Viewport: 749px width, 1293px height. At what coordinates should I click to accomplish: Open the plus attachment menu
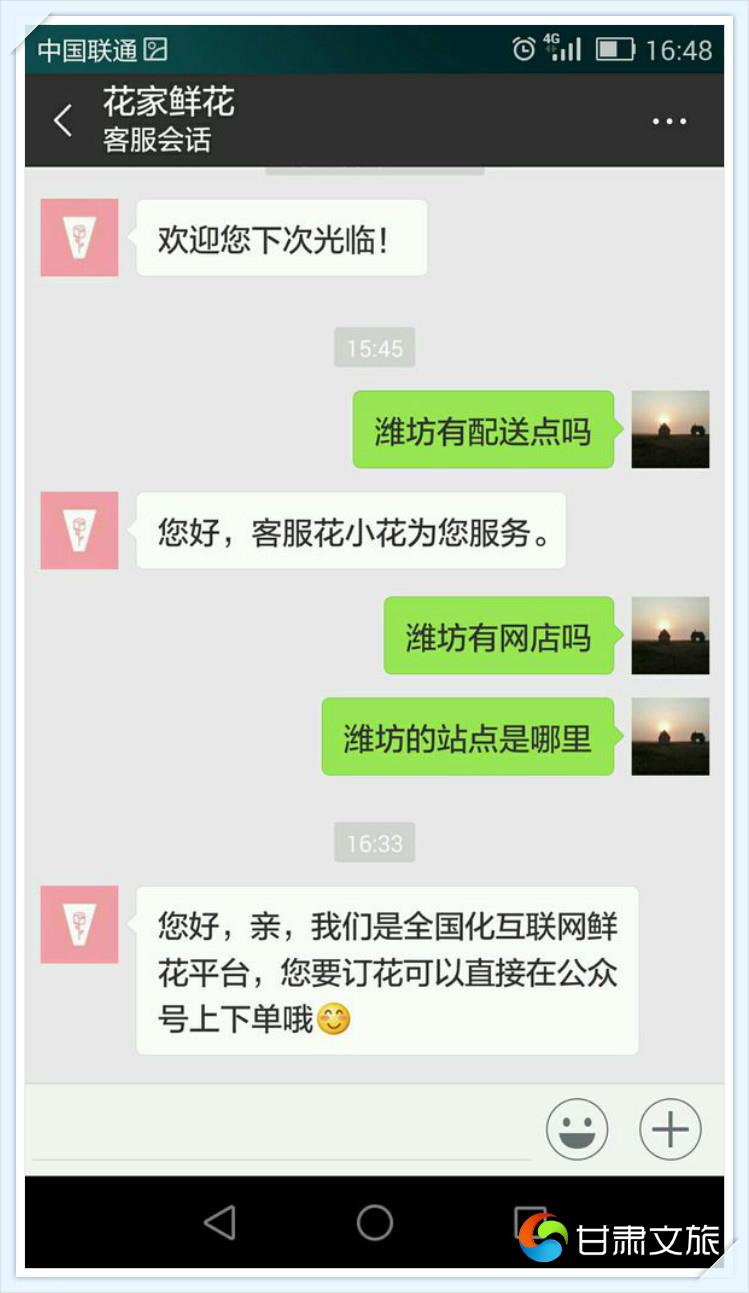(x=670, y=1129)
